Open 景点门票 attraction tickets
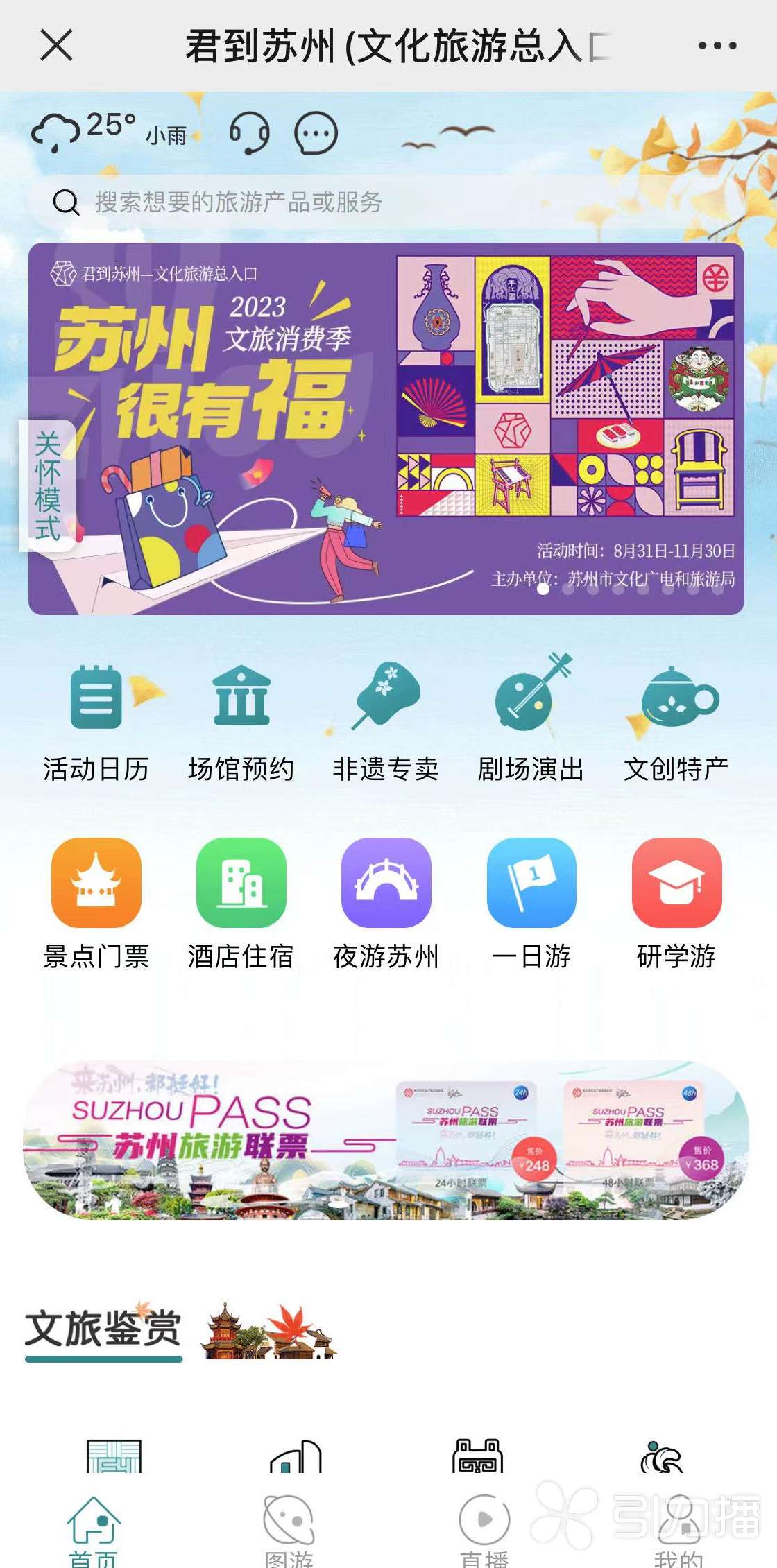 coord(96,903)
